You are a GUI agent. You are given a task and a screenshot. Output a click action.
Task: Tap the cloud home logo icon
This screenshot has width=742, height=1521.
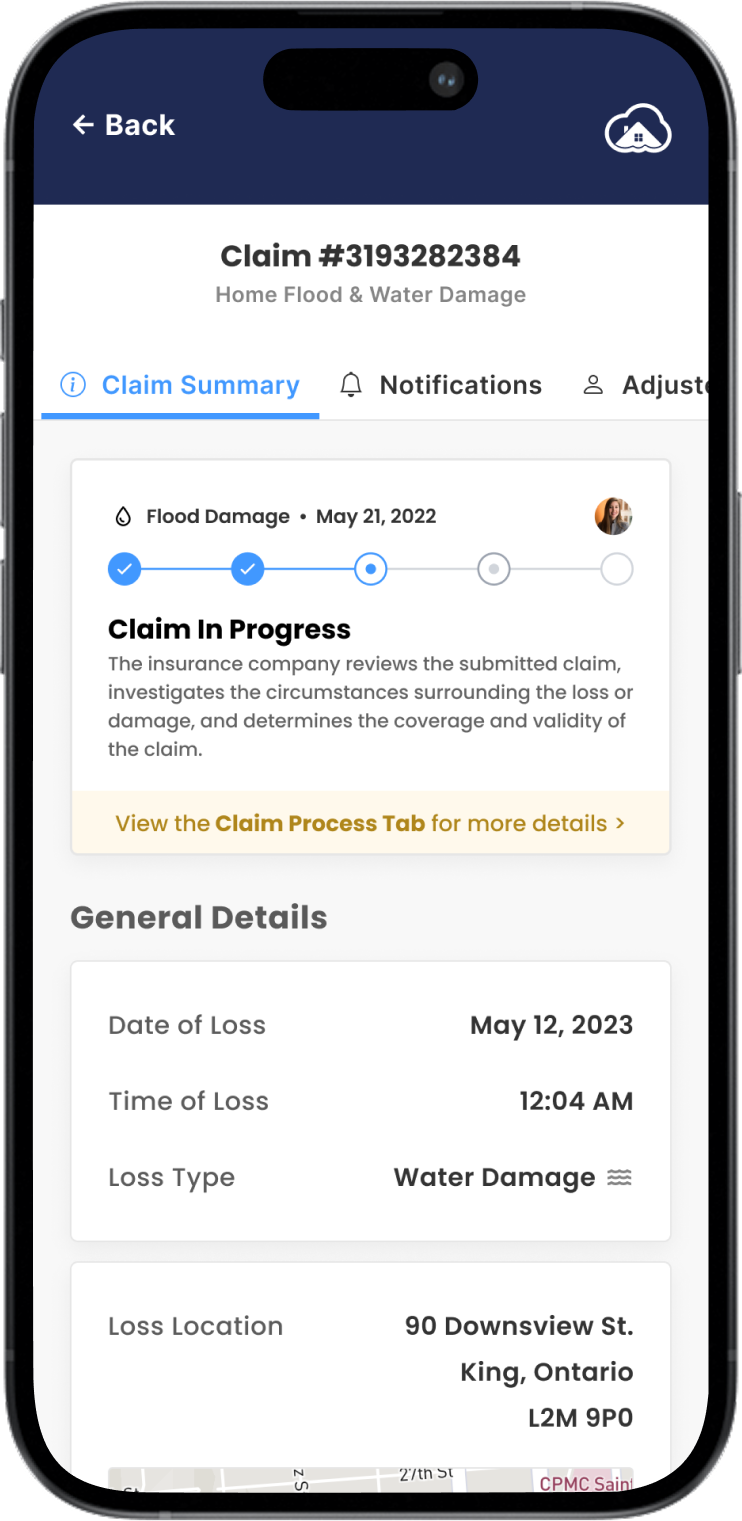(638, 129)
